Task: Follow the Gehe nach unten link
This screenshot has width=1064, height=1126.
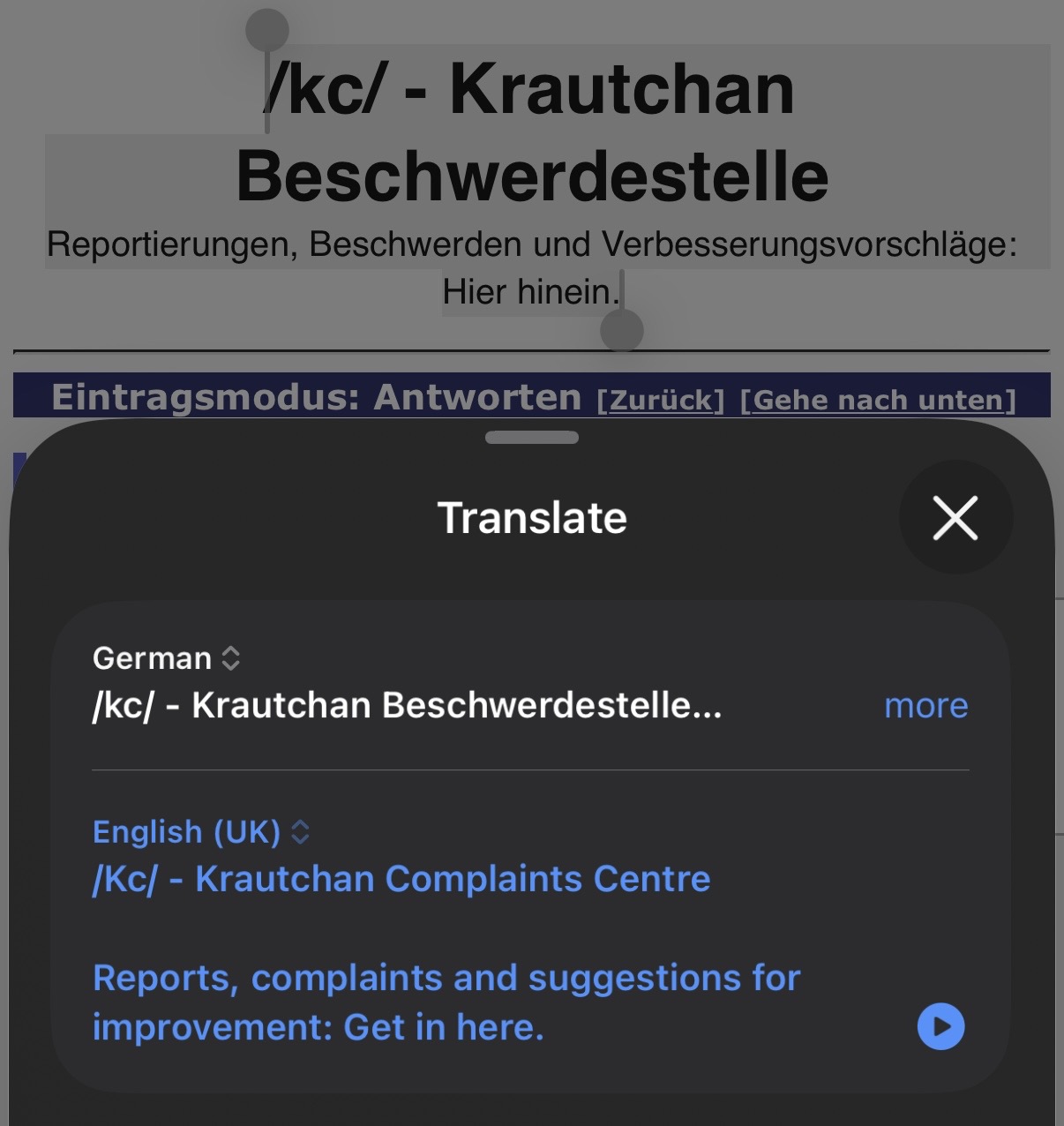Action: pyautogui.click(x=878, y=401)
